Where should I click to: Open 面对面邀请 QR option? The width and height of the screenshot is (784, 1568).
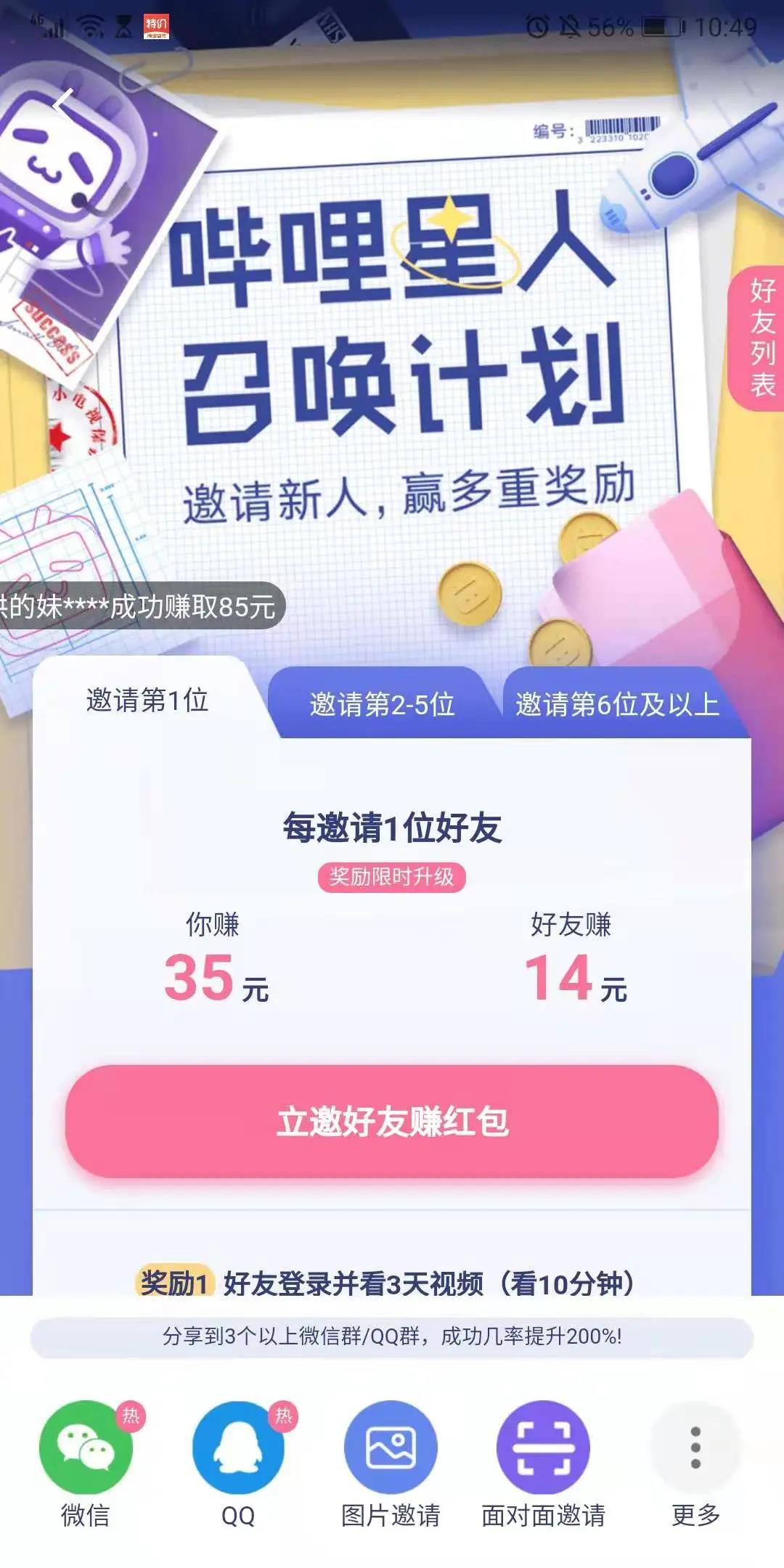click(543, 1448)
